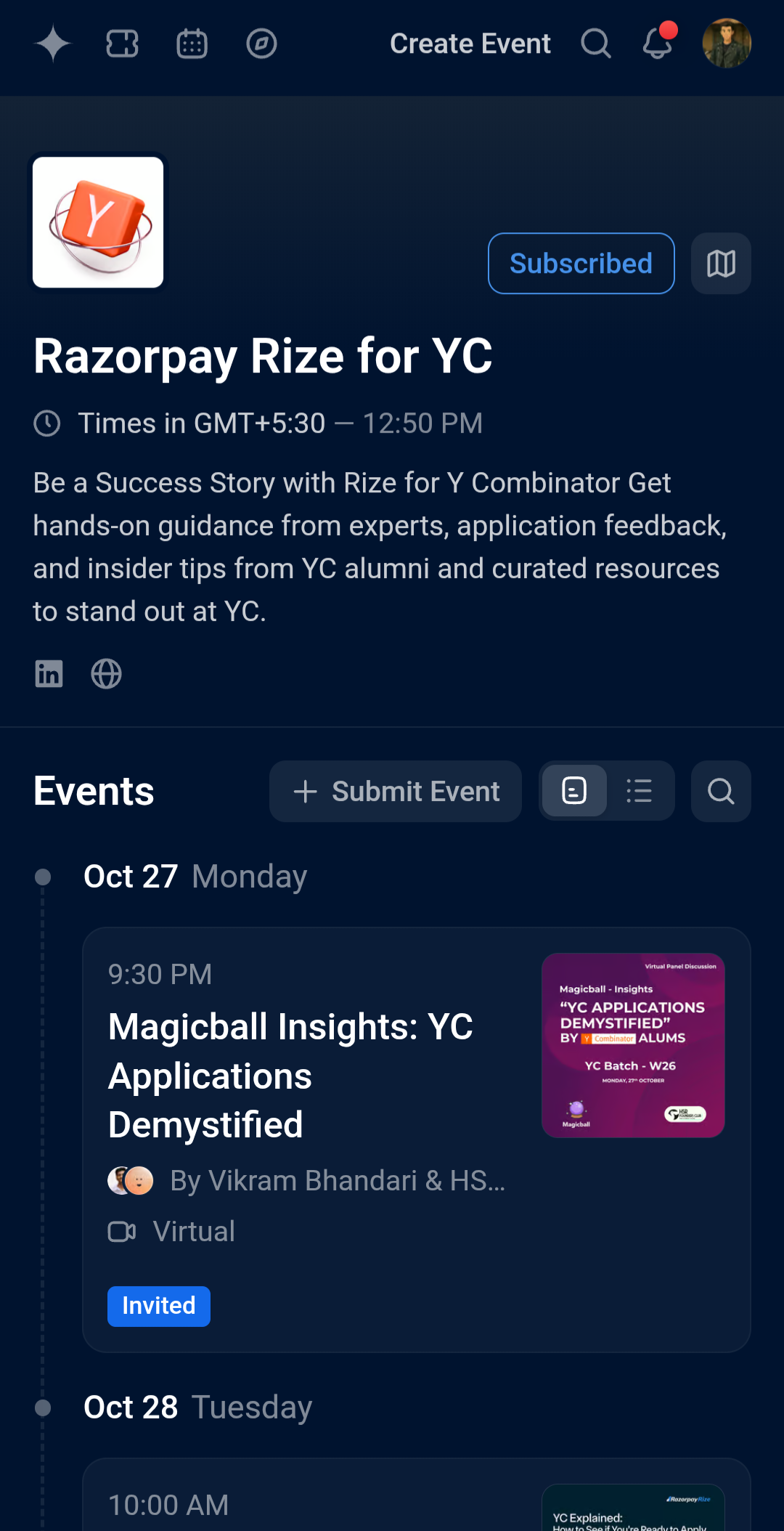
Task: Open search from the top bar
Action: tap(596, 44)
